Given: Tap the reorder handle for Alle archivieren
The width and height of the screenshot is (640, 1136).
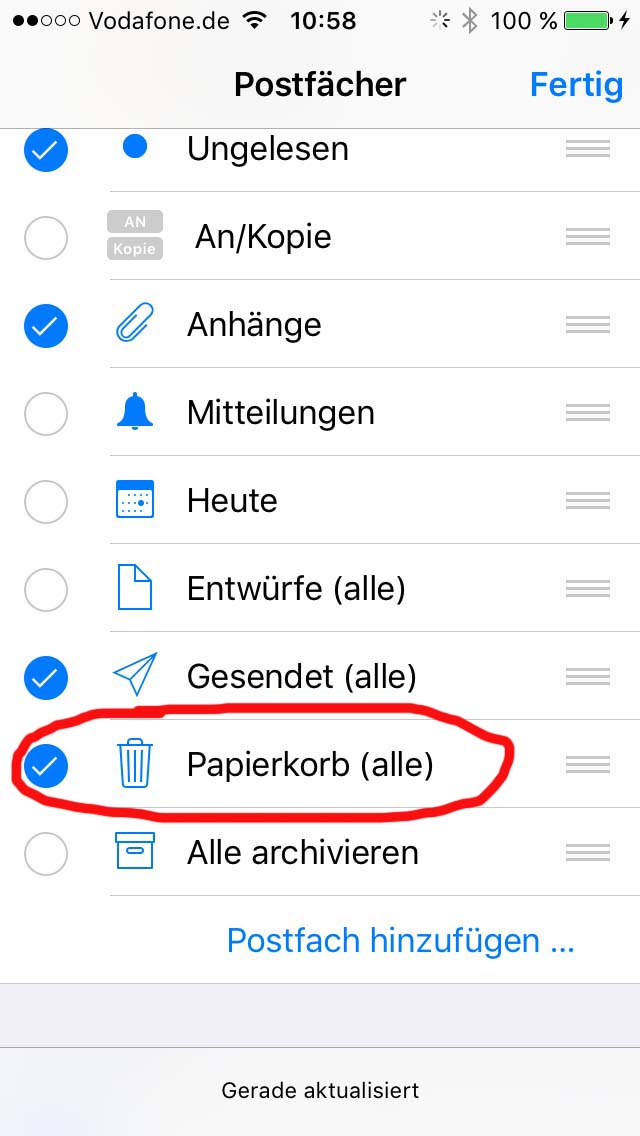Looking at the screenshot, I should point(588,853).
